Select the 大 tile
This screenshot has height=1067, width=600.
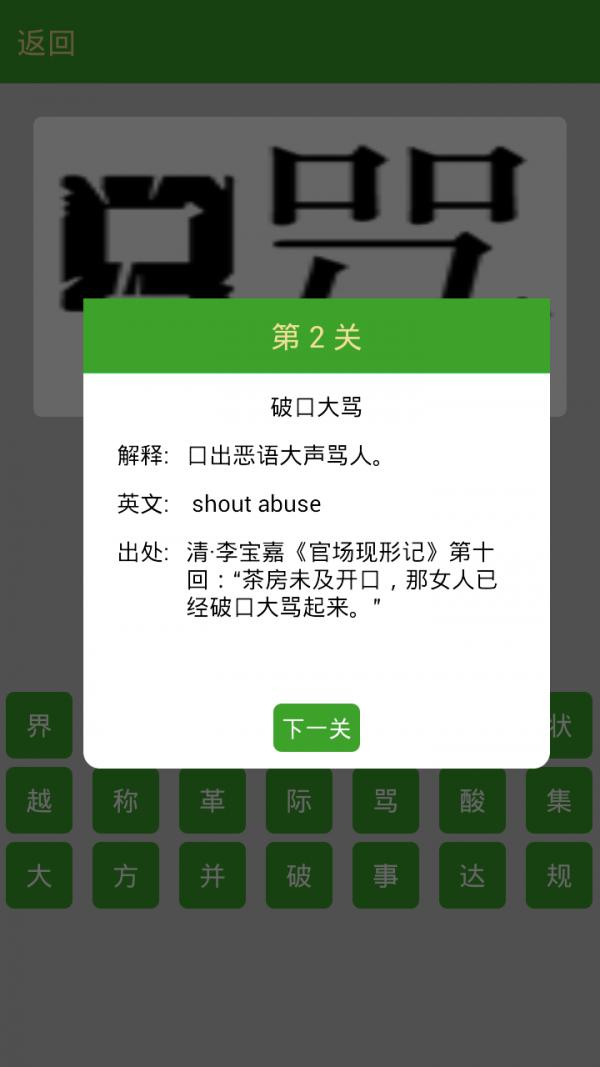[39, 875]
